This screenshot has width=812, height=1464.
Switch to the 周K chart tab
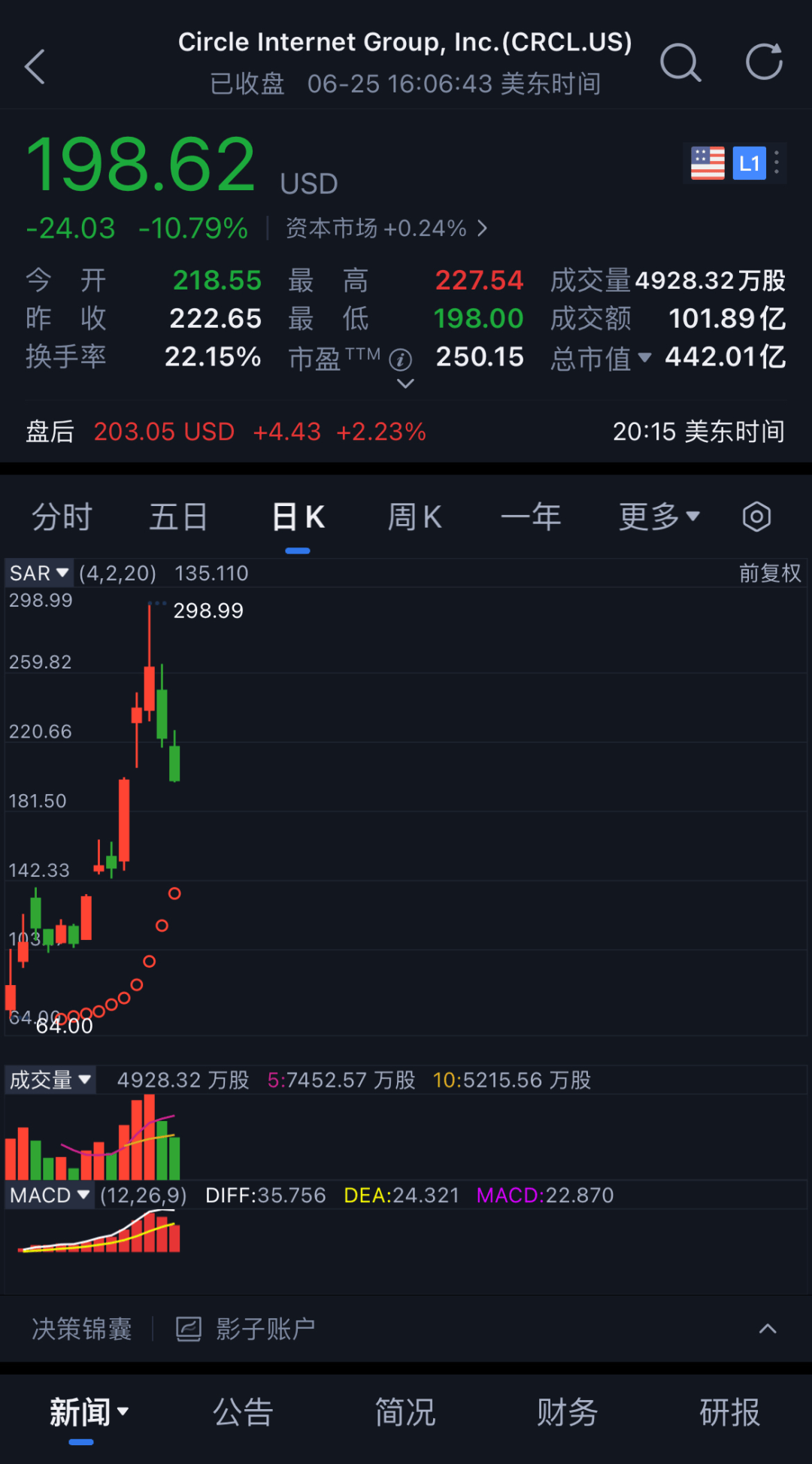pyautogui.click(x=414, y=517)
